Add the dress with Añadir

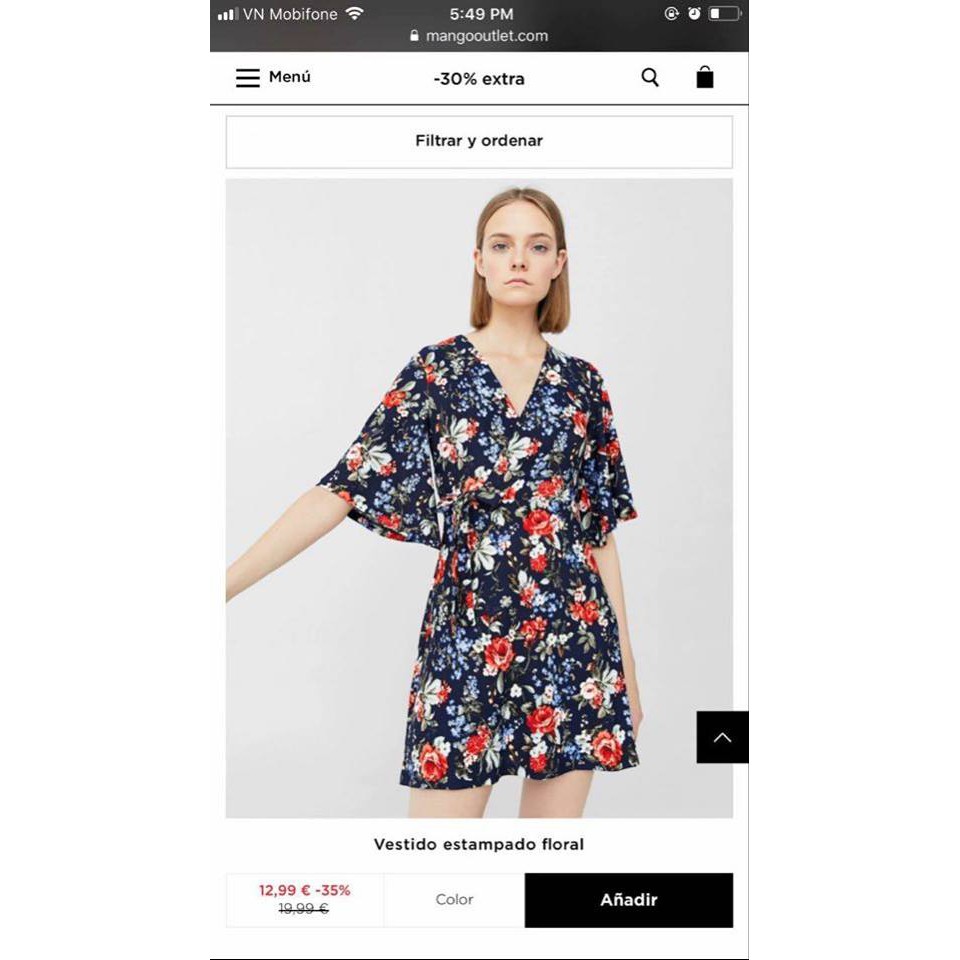coord(628,900)
